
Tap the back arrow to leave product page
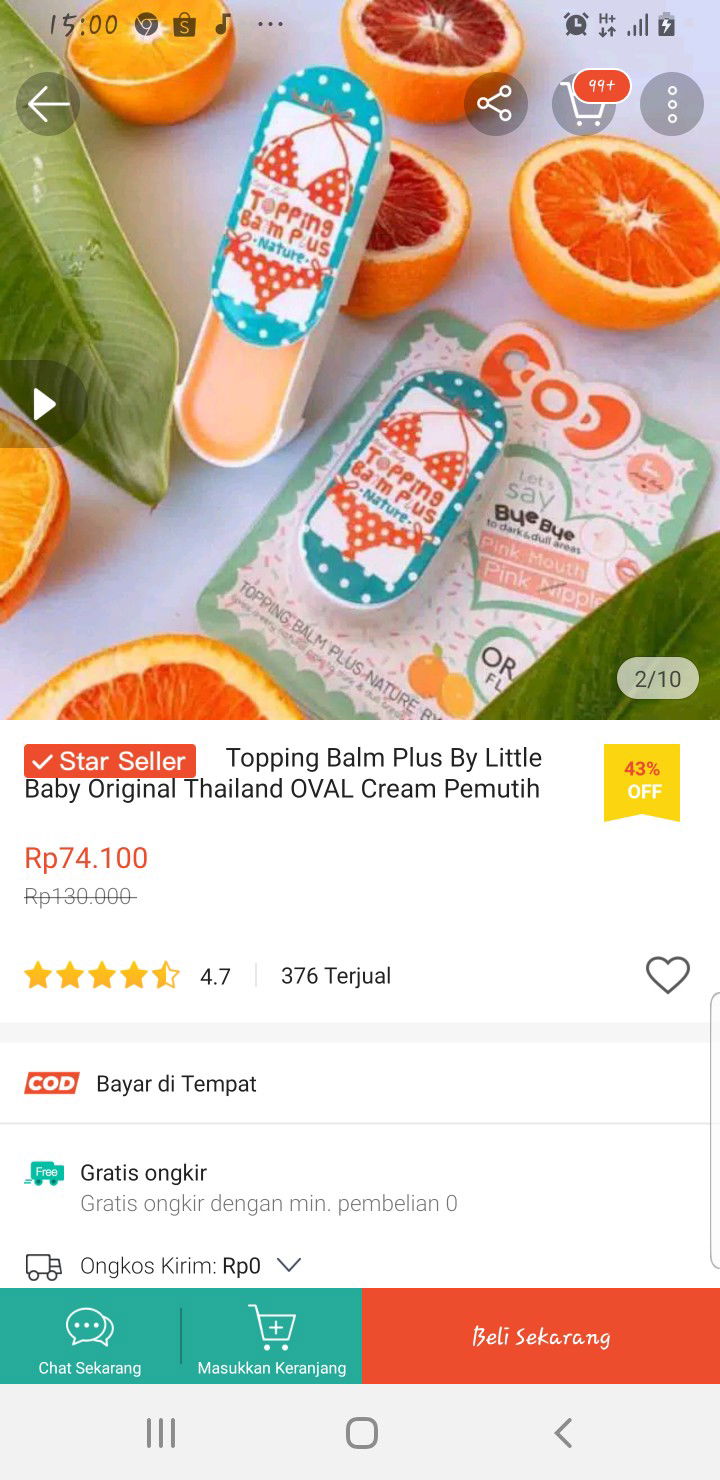click(x=47, y=103)
